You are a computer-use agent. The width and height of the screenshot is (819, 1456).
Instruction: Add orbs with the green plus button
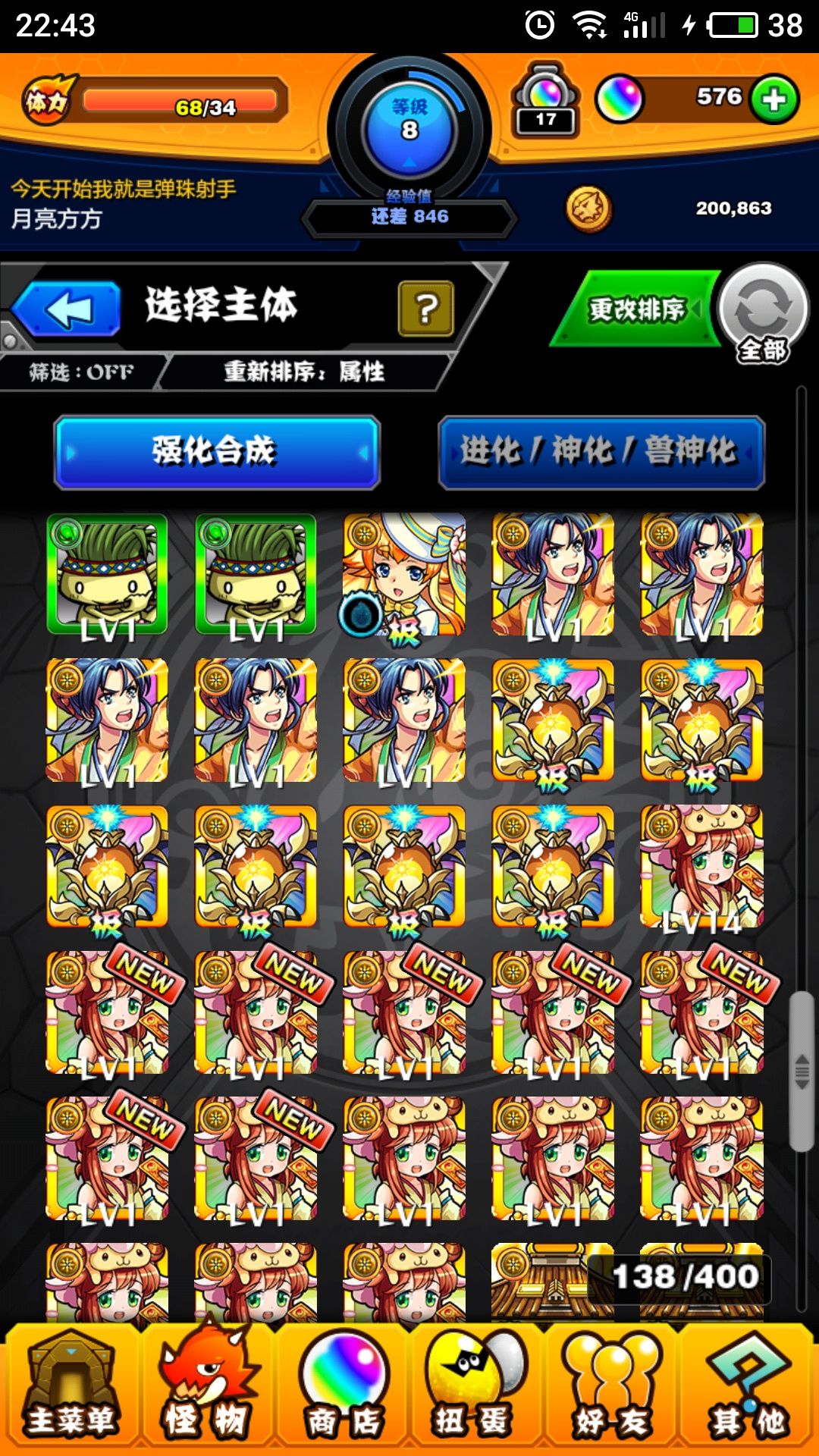click(773, 99)
